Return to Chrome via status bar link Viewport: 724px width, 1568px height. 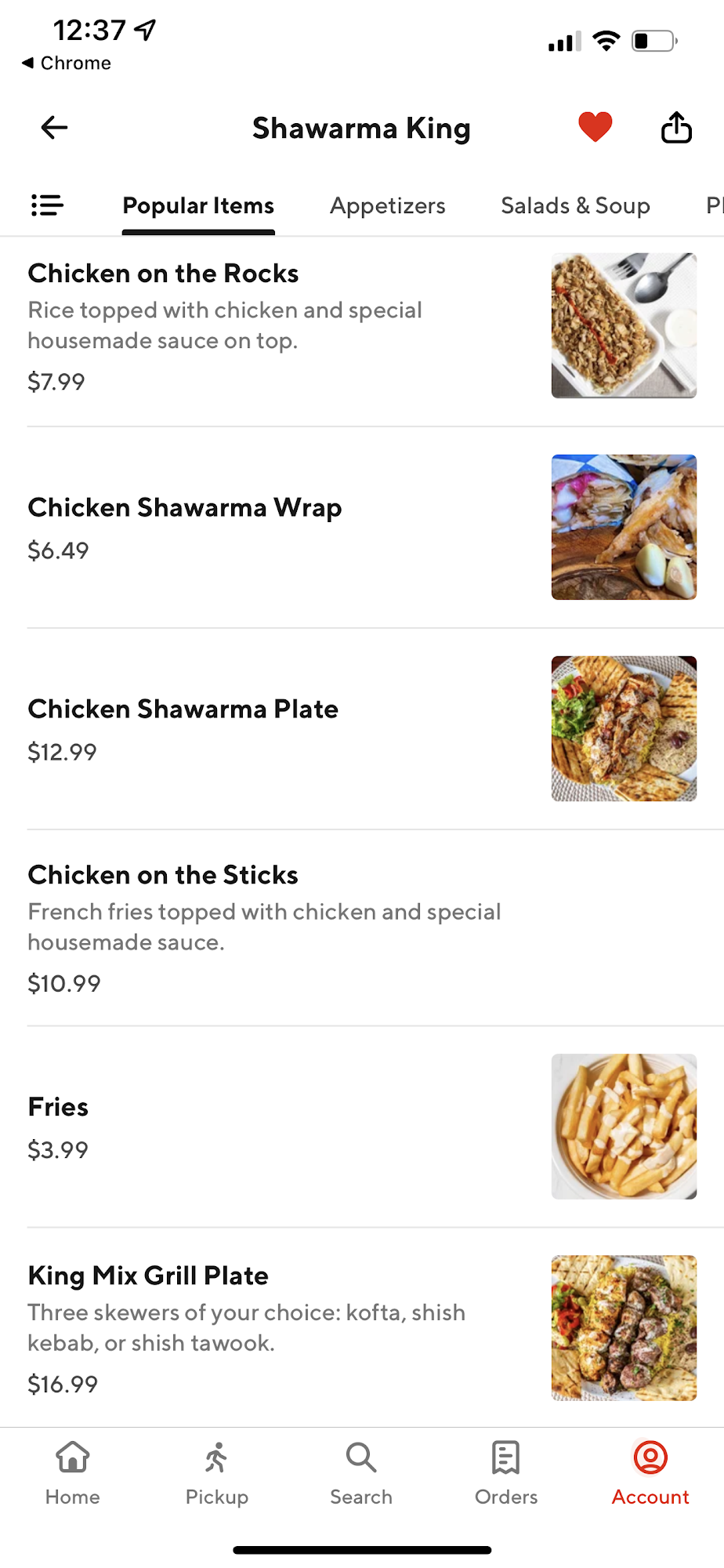point(67,63)
